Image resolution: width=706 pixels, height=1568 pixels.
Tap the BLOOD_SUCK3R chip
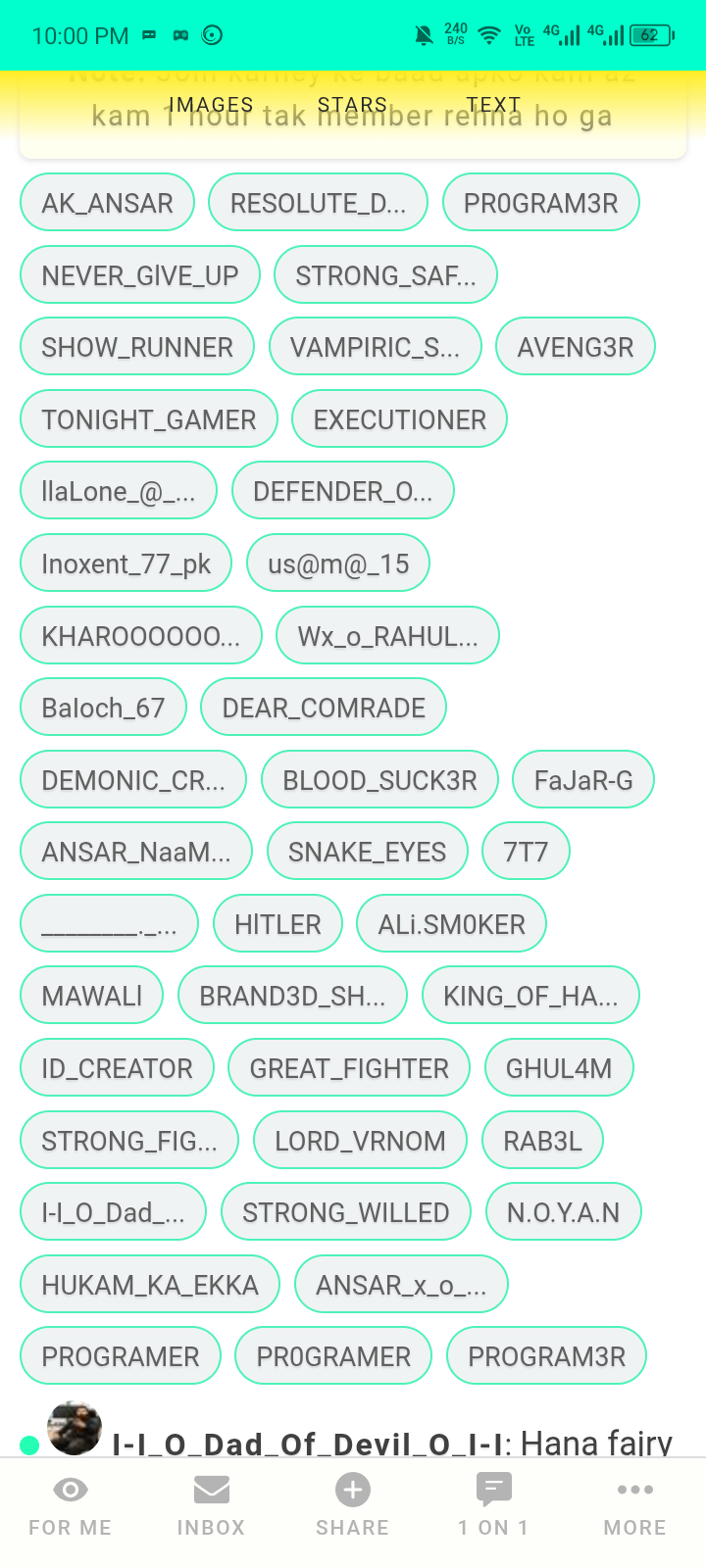[x=380, y=780]
